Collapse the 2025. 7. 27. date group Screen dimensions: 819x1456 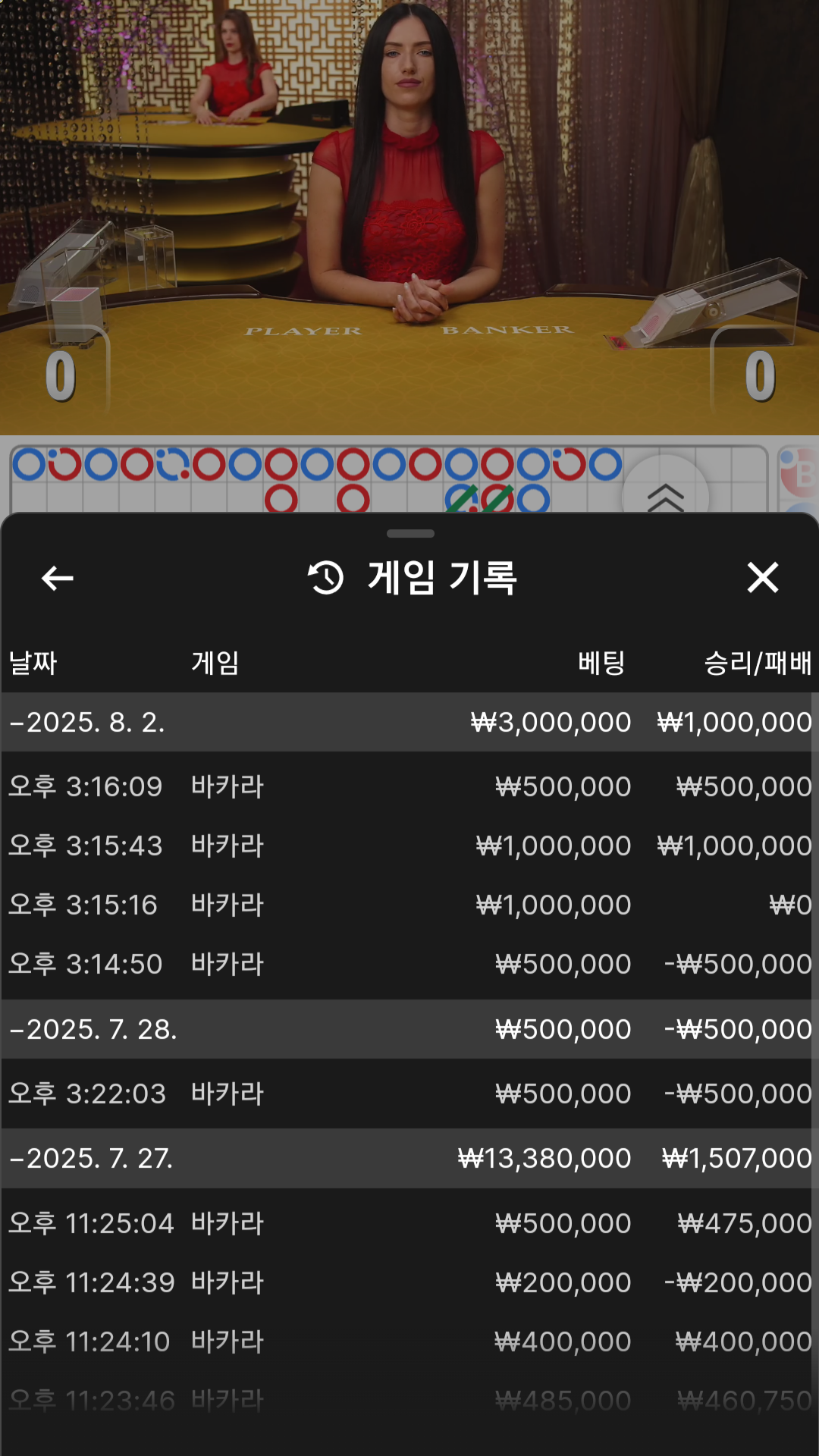409,1158
